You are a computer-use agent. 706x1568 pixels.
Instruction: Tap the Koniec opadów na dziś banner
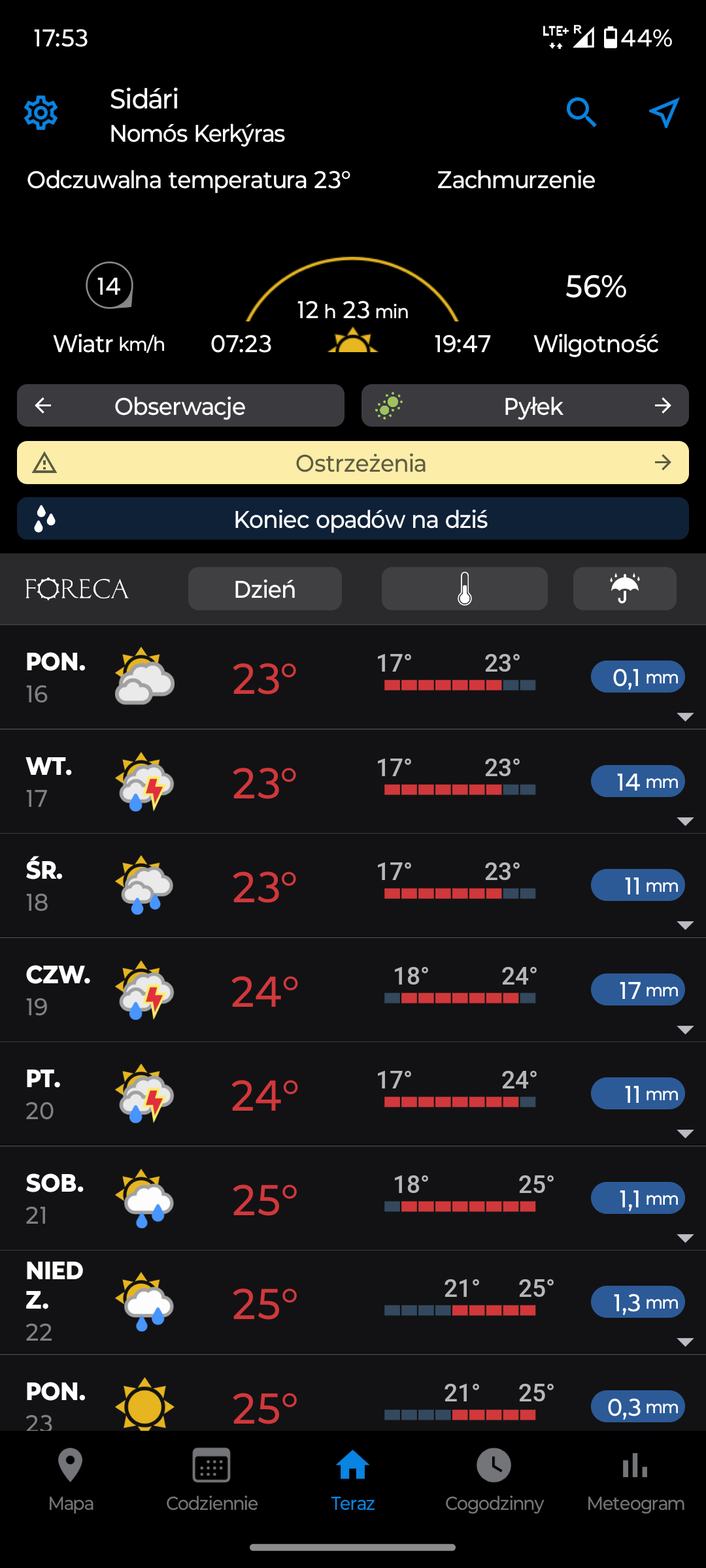coord(353,519)
